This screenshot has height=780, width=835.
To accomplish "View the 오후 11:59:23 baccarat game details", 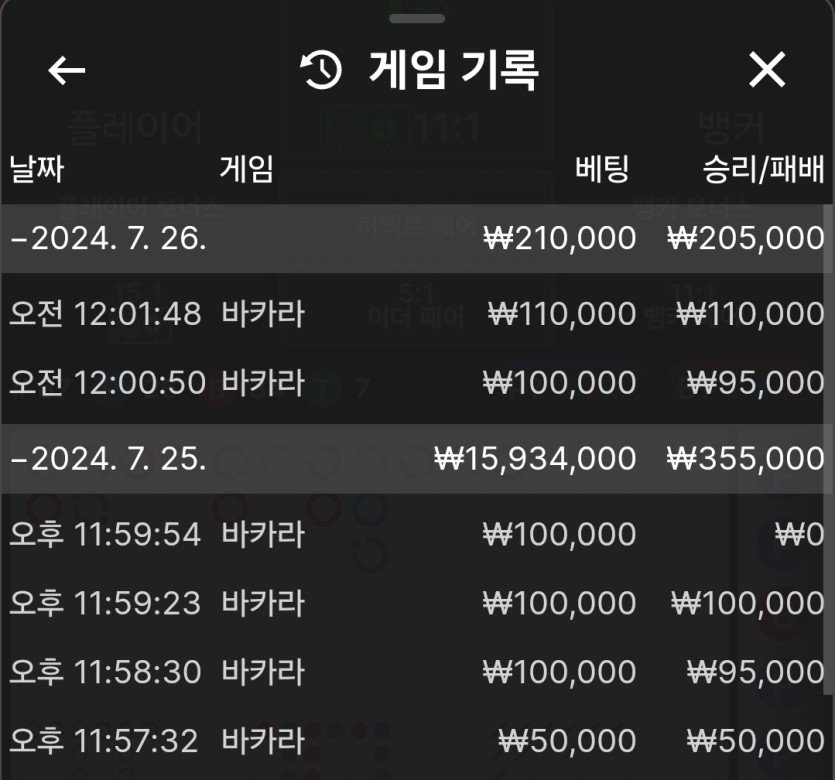I will tap(417, 603).
